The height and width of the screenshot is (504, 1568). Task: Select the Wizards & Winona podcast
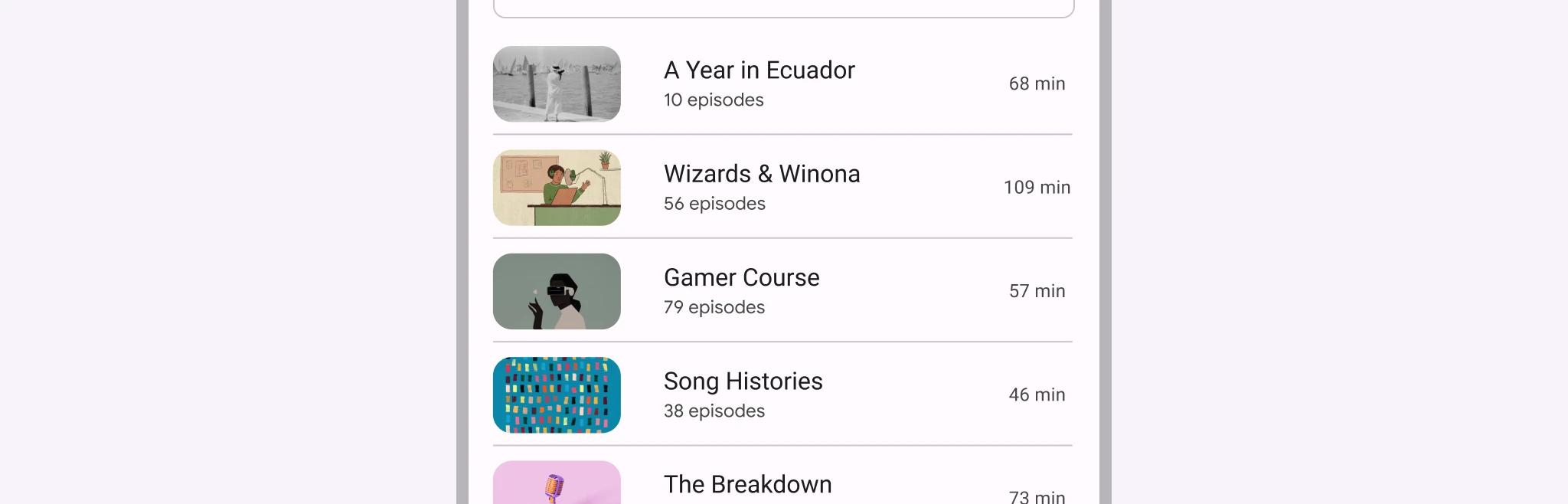point(762,187)
